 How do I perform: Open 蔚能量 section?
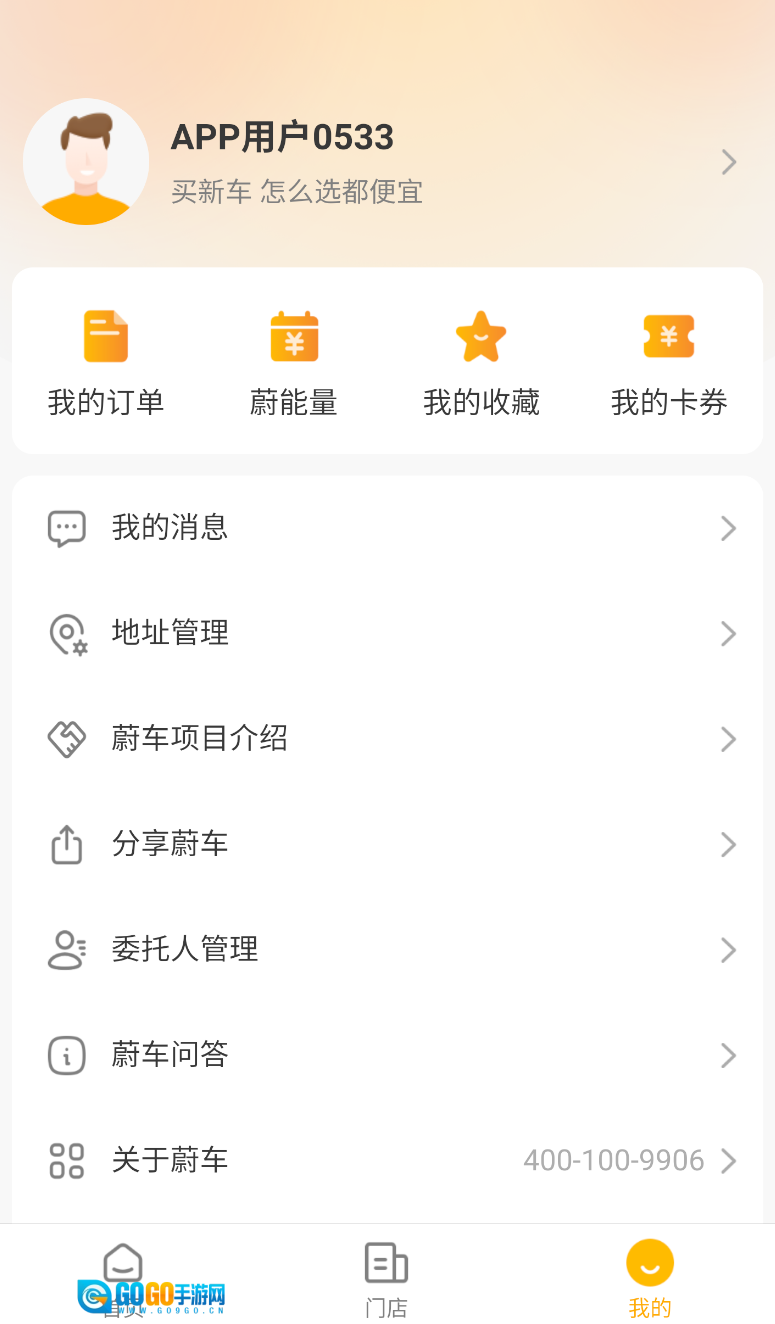[x=294, y=363]
